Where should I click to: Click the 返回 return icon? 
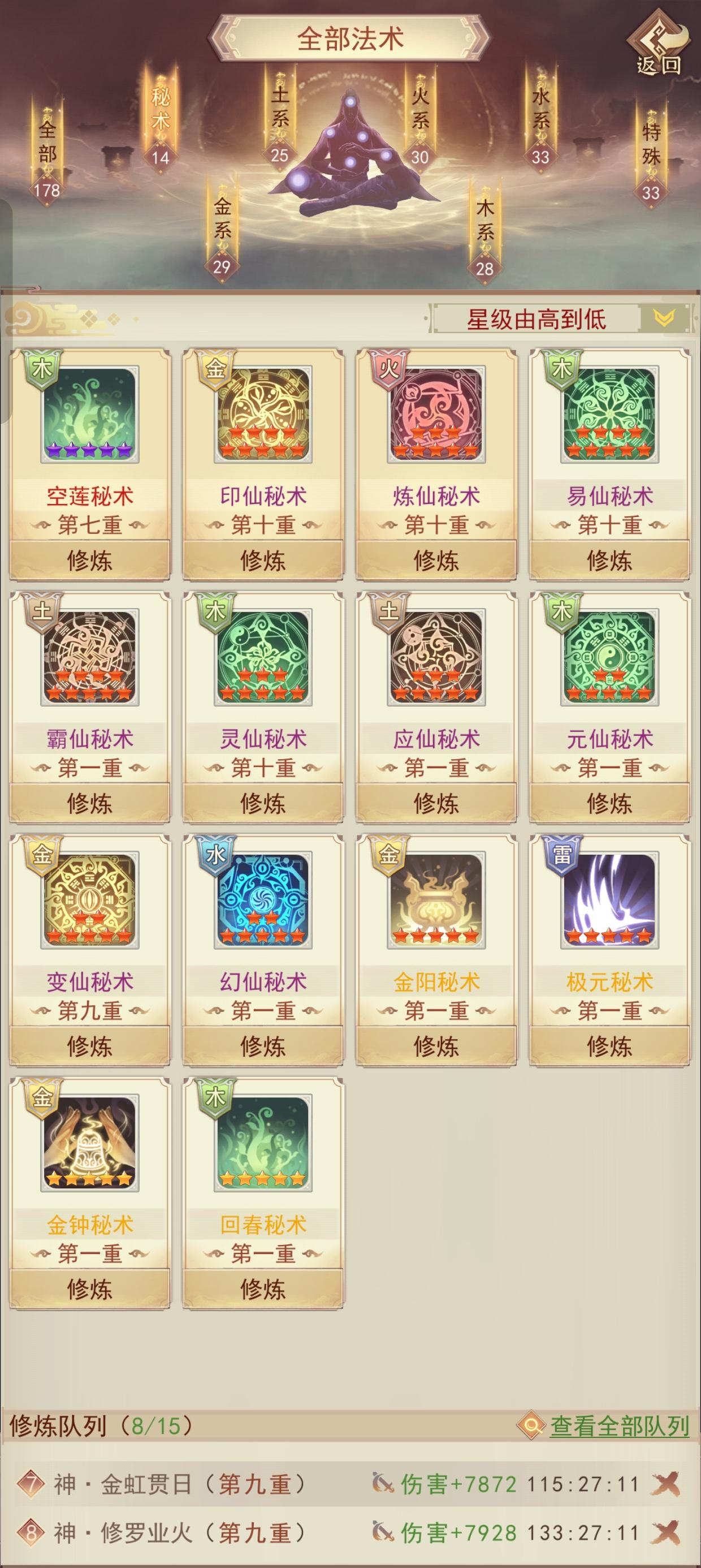pos(660,44)
